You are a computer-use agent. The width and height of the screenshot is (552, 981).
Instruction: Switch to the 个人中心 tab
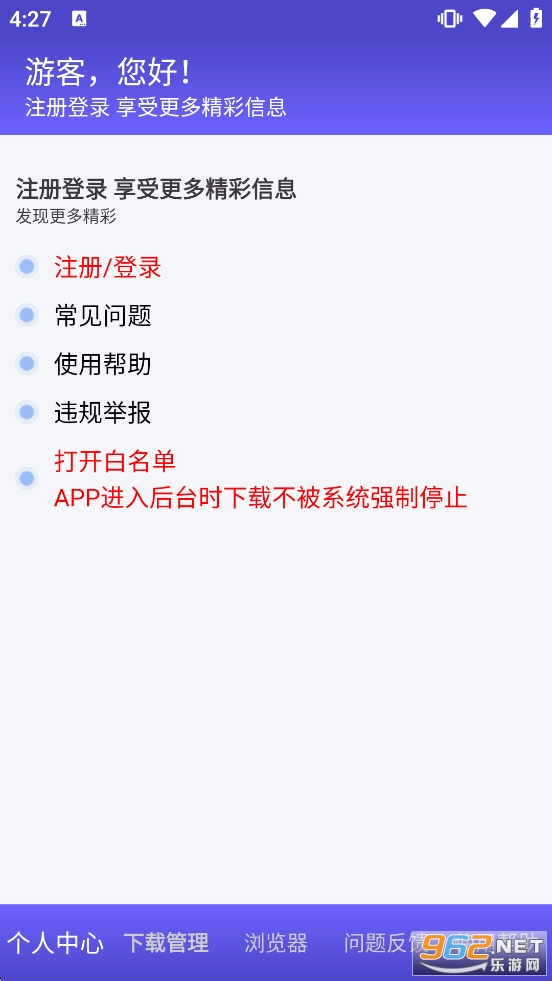[x=55, y=942]
